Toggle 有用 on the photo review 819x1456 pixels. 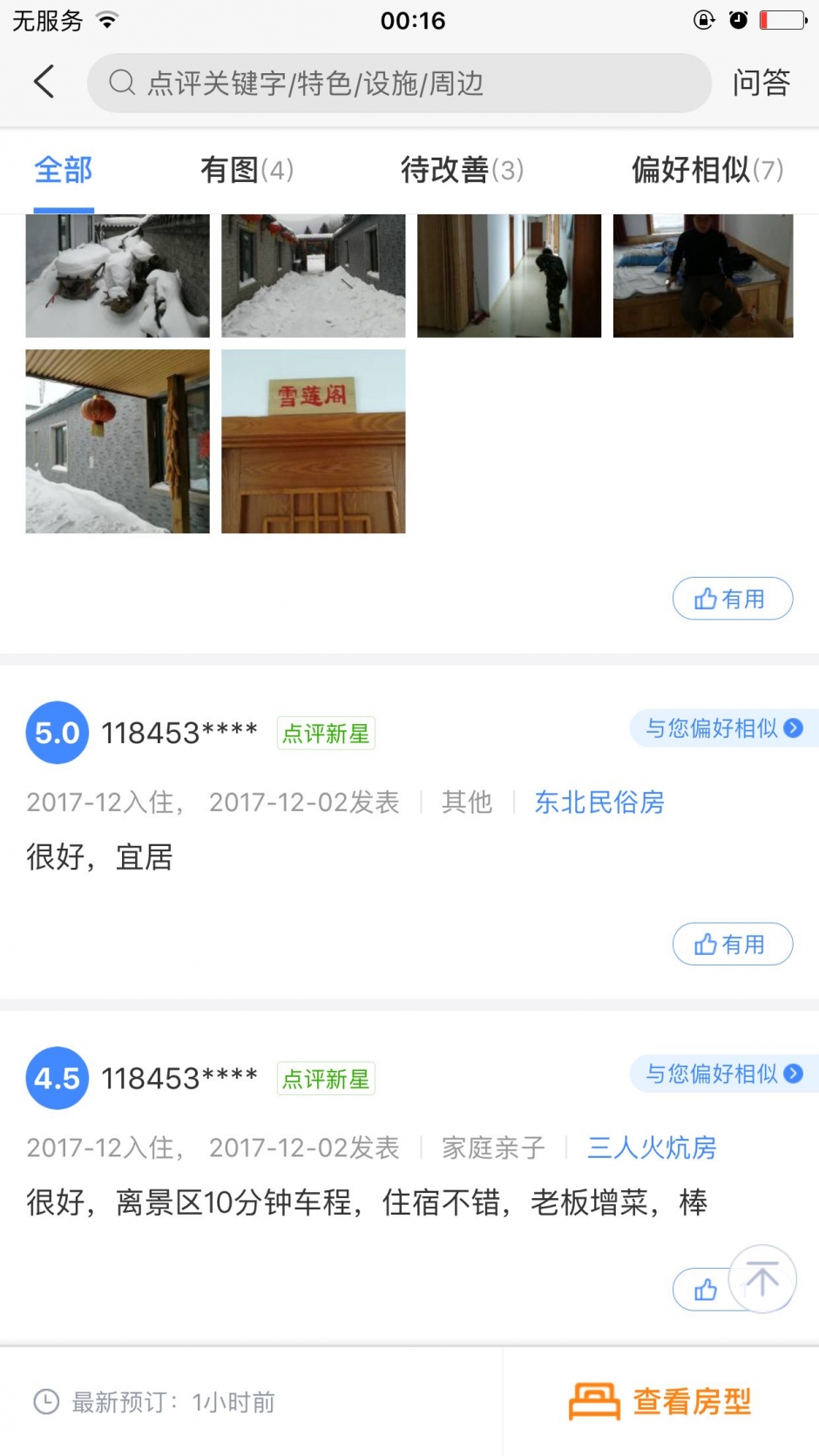pyautogui.click(x=733, y=599)
